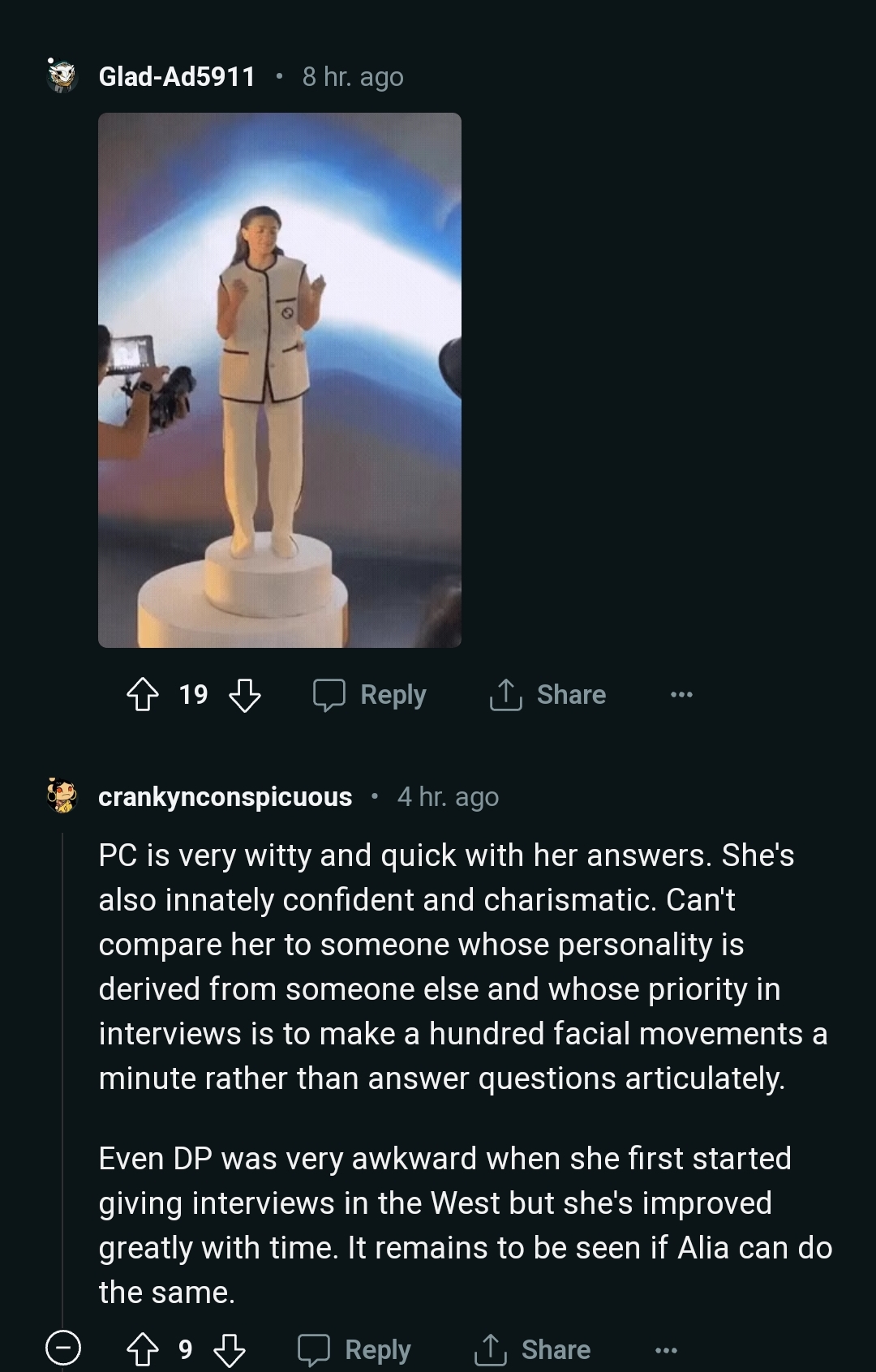The height and width of the screenshot is (1372, 876).
Task: Upvote Glad-Ad5911's comment
Action: pos(143,695)
